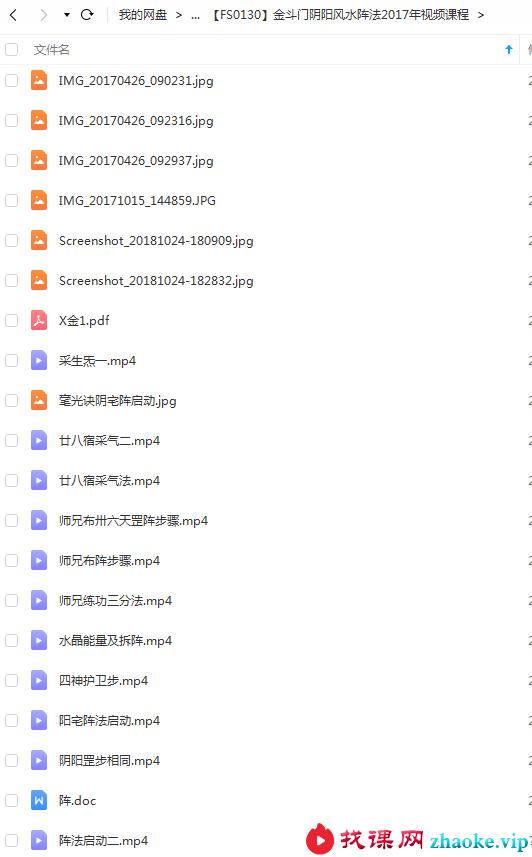Play 廿八宿采气法.mp4
The height and width of the screenshot is (857, 532).
click(x=109, y=480)
